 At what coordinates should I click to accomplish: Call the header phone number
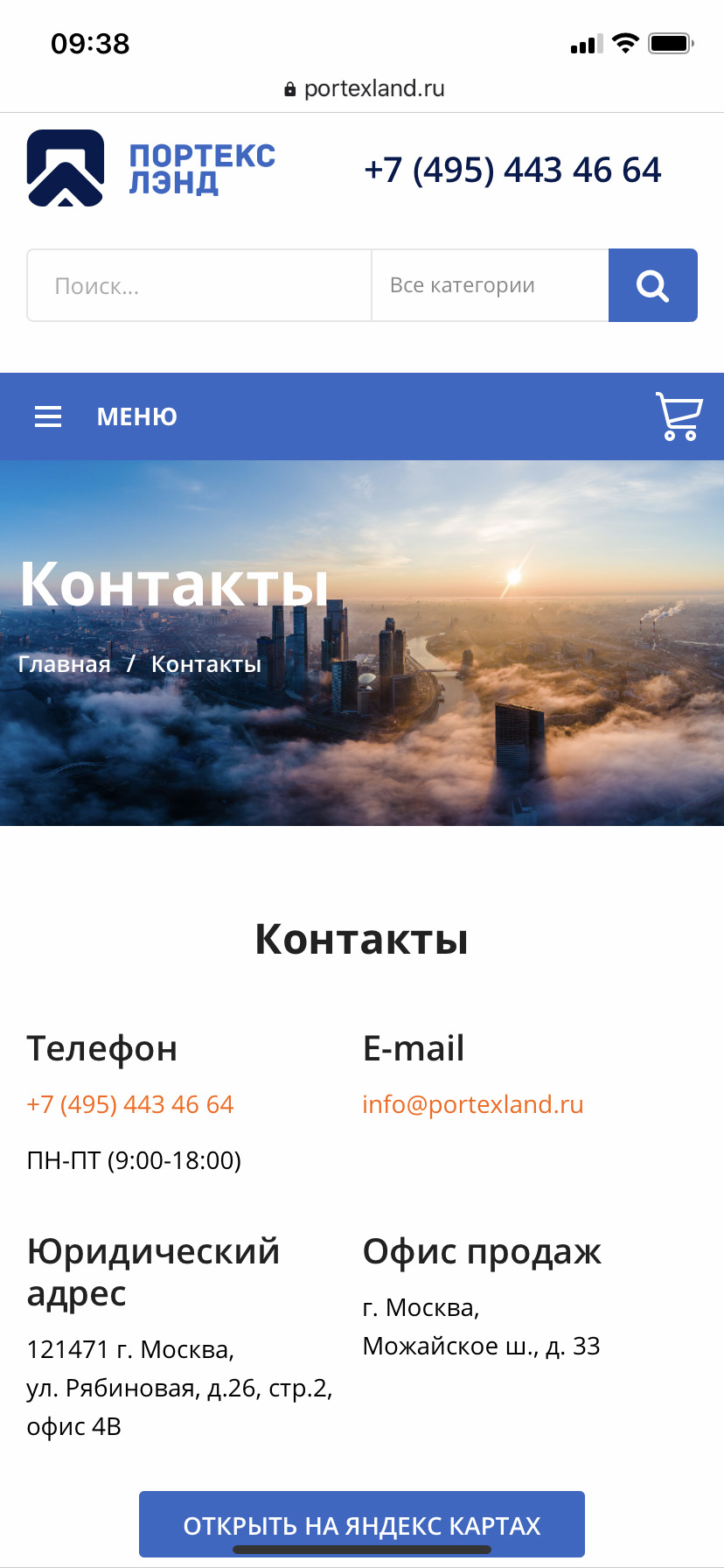[512, 170]
